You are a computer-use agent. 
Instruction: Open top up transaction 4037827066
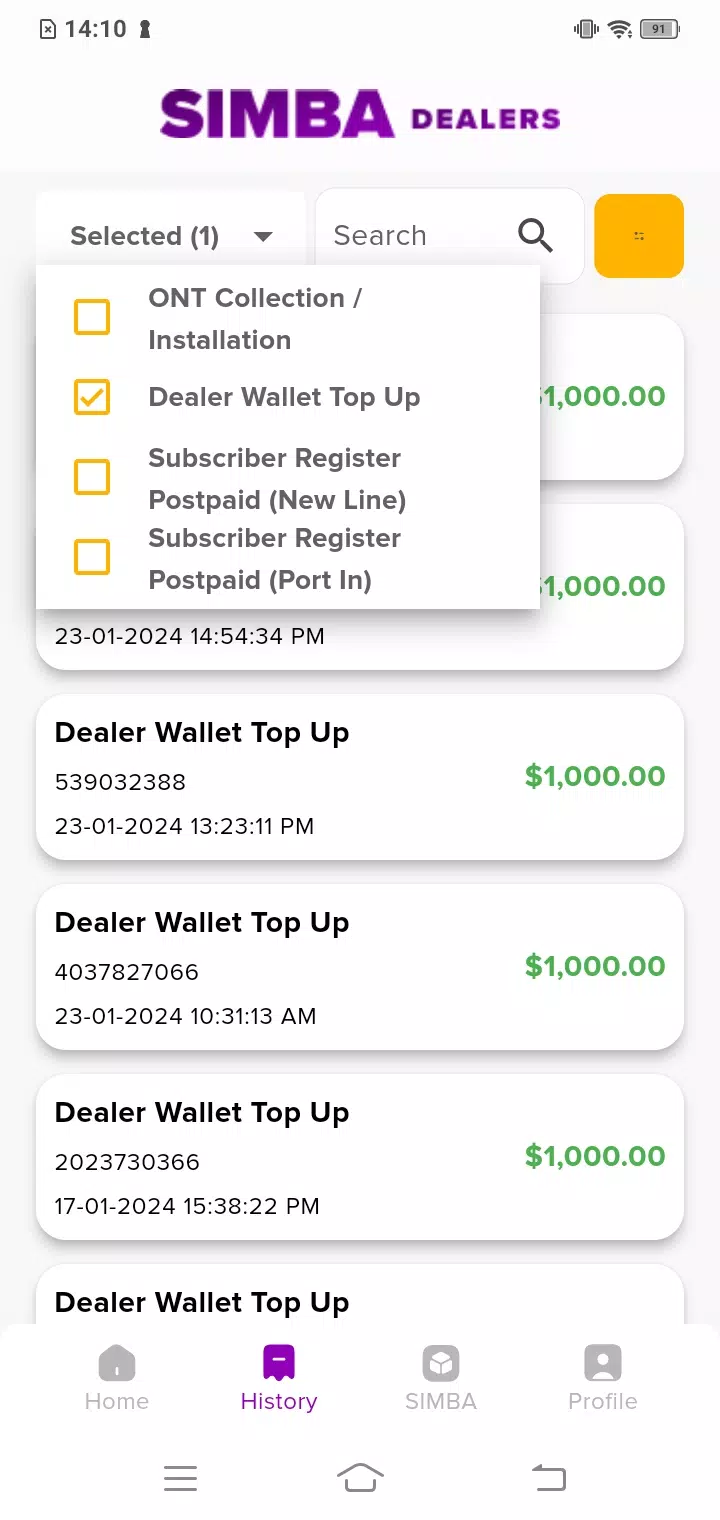click(360, 967)
